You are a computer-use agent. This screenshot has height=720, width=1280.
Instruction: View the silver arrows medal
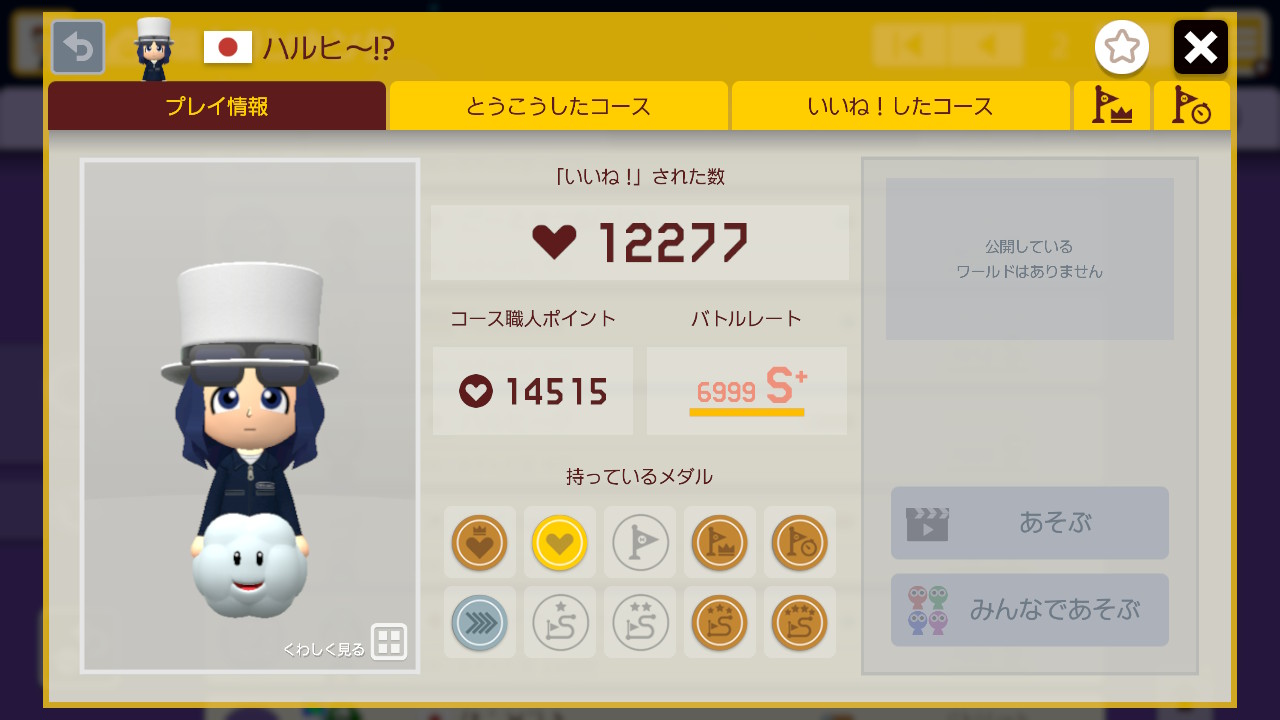click(479, 622)
